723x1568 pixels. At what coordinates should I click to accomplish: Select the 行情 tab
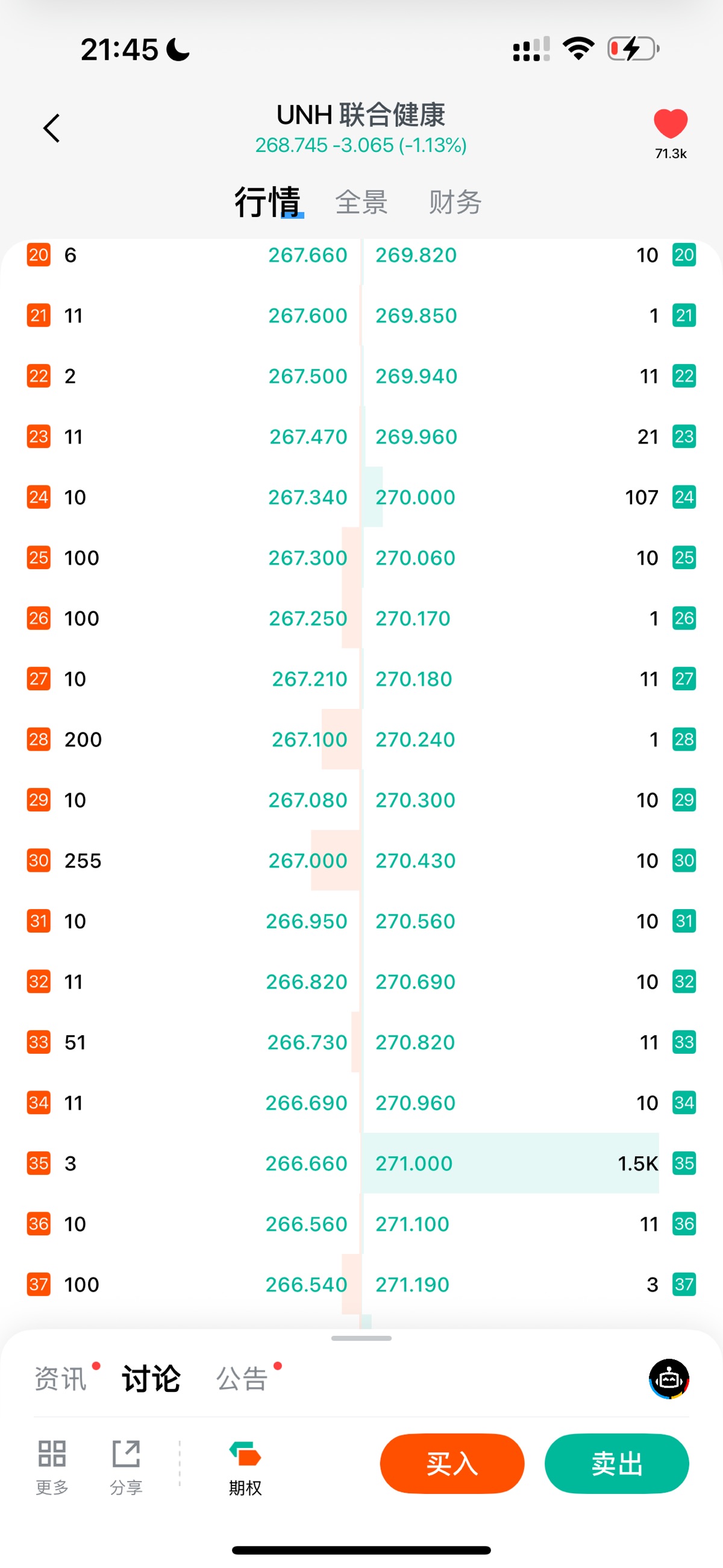click(267, 202)
